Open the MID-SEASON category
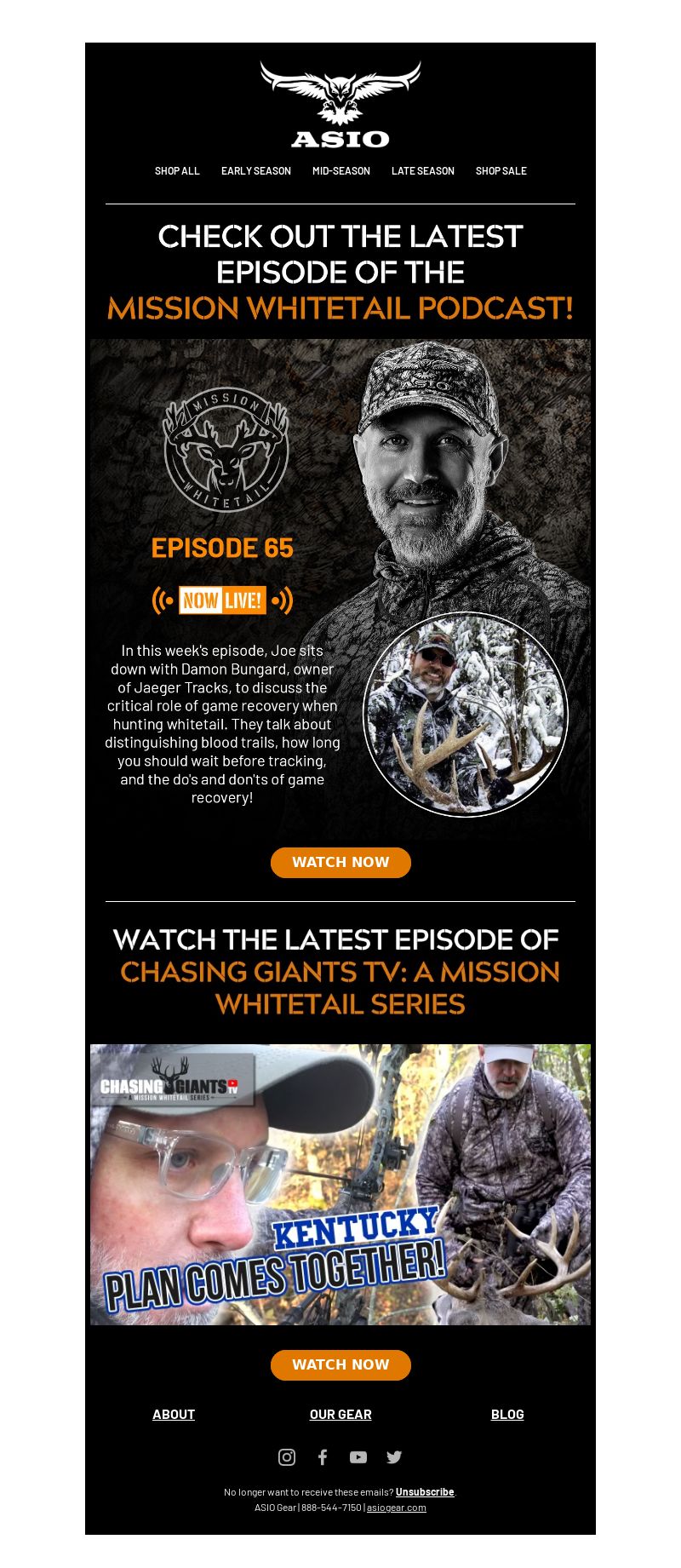Image resolution: width=681 pixels, height=1568 pixels. point(340,171)
